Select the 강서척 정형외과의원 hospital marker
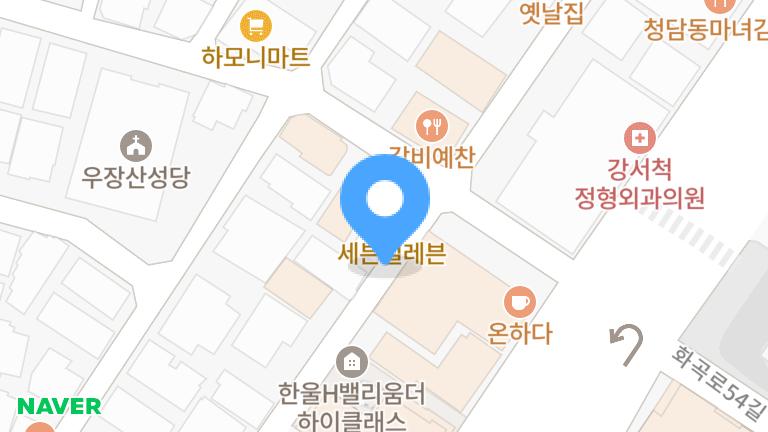The width and height of the screenshot is (768, 432). [x=638, y=135]
